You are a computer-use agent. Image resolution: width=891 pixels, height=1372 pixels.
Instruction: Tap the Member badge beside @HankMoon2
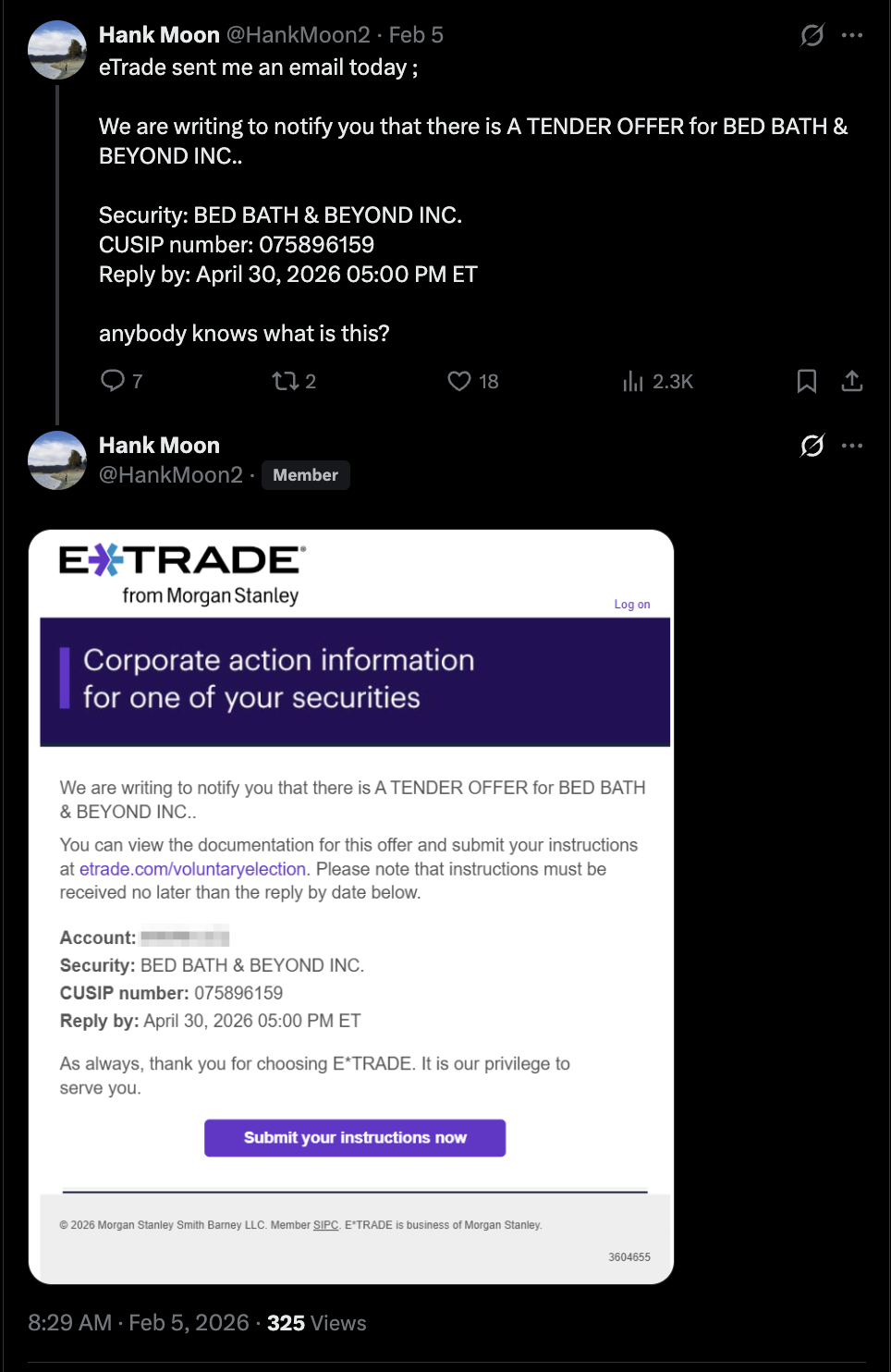[305, 475]
